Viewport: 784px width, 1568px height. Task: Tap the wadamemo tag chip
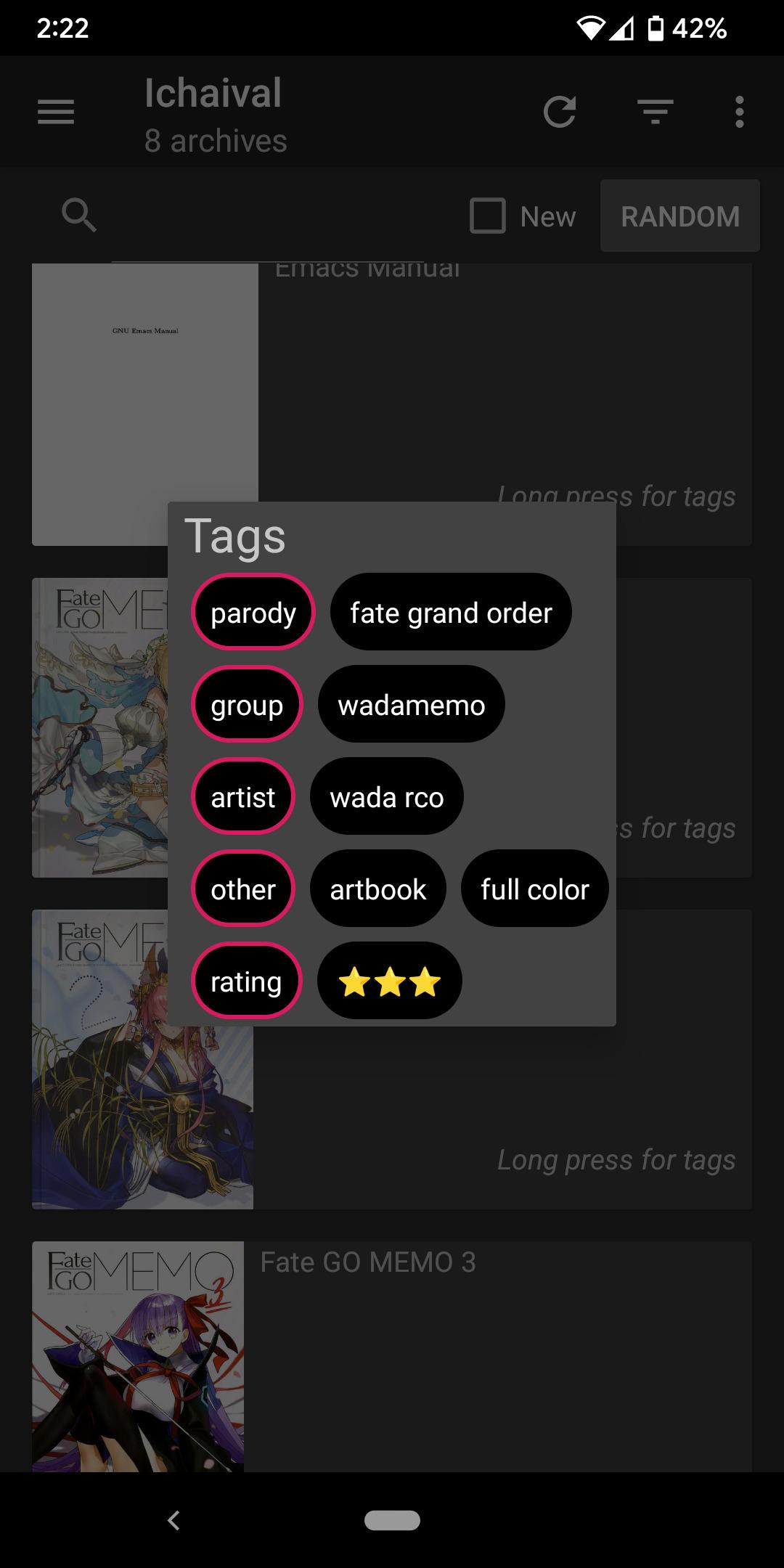coord(411,704)
